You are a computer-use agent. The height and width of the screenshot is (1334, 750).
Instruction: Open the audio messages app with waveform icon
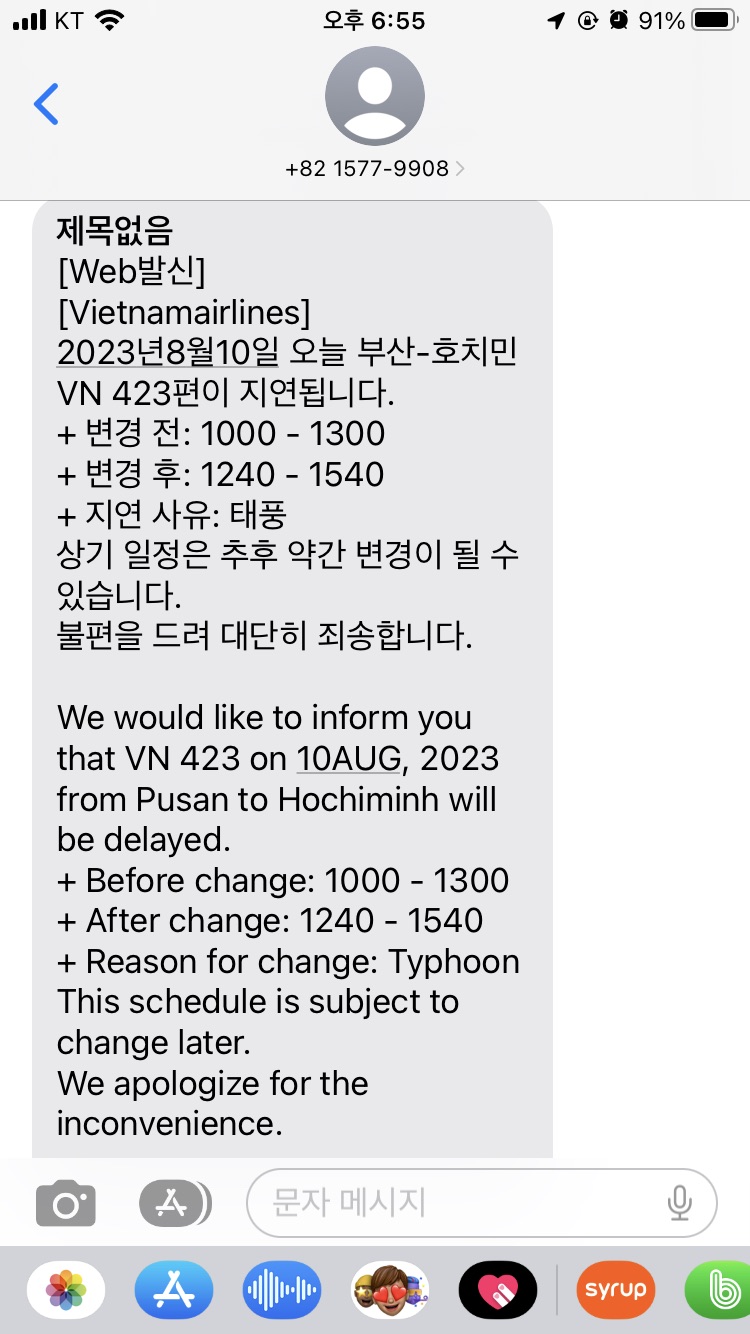pos(282,1290)
